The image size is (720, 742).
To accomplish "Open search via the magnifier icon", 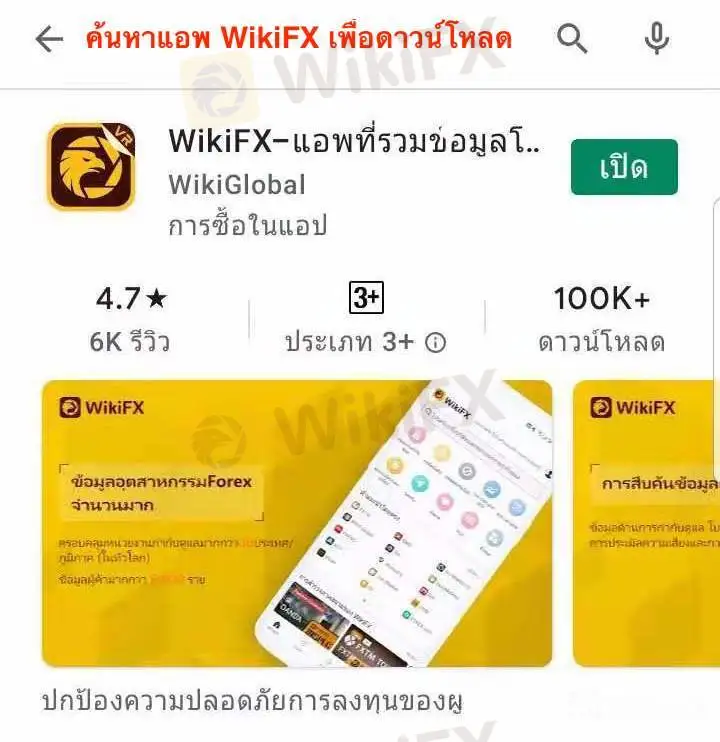I will click(x=572, y=39).
